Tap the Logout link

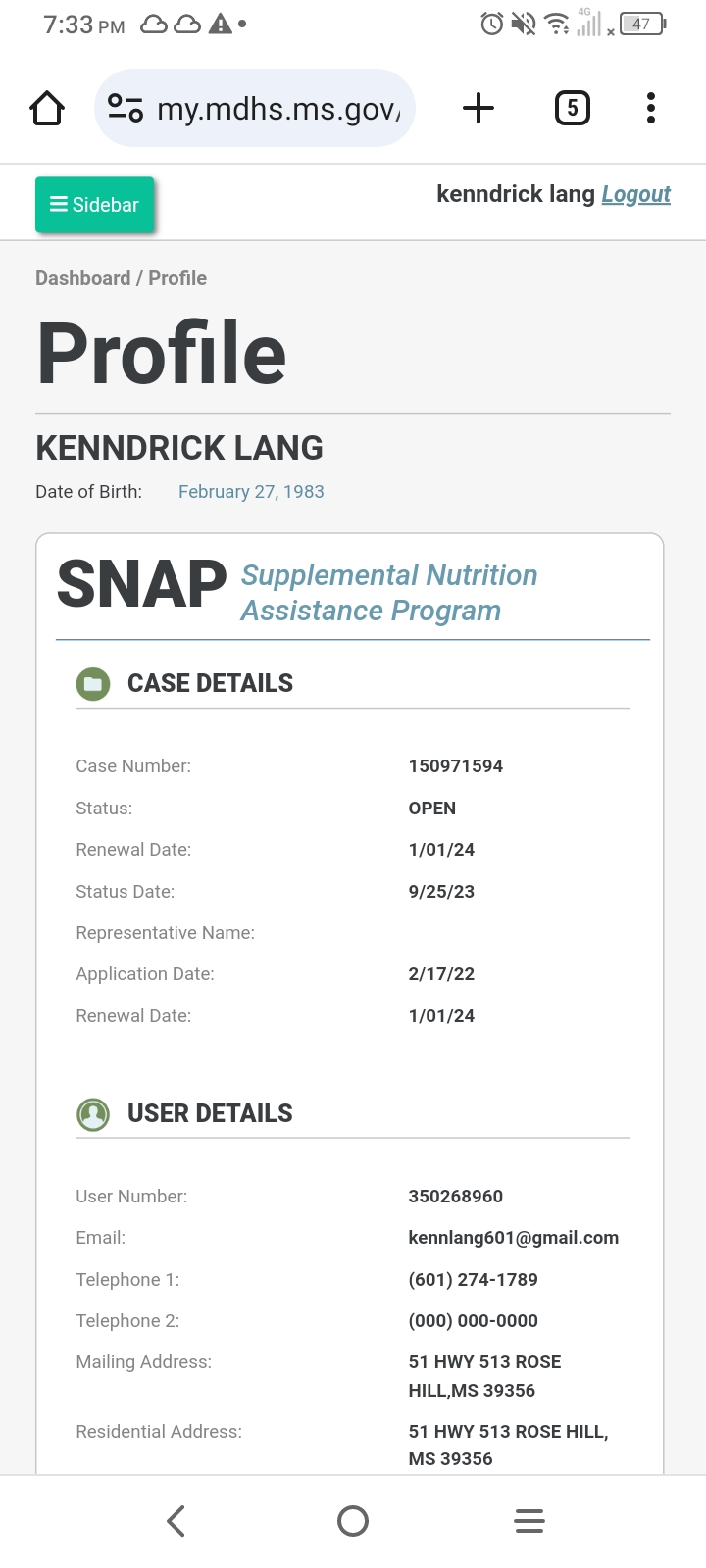635,194
